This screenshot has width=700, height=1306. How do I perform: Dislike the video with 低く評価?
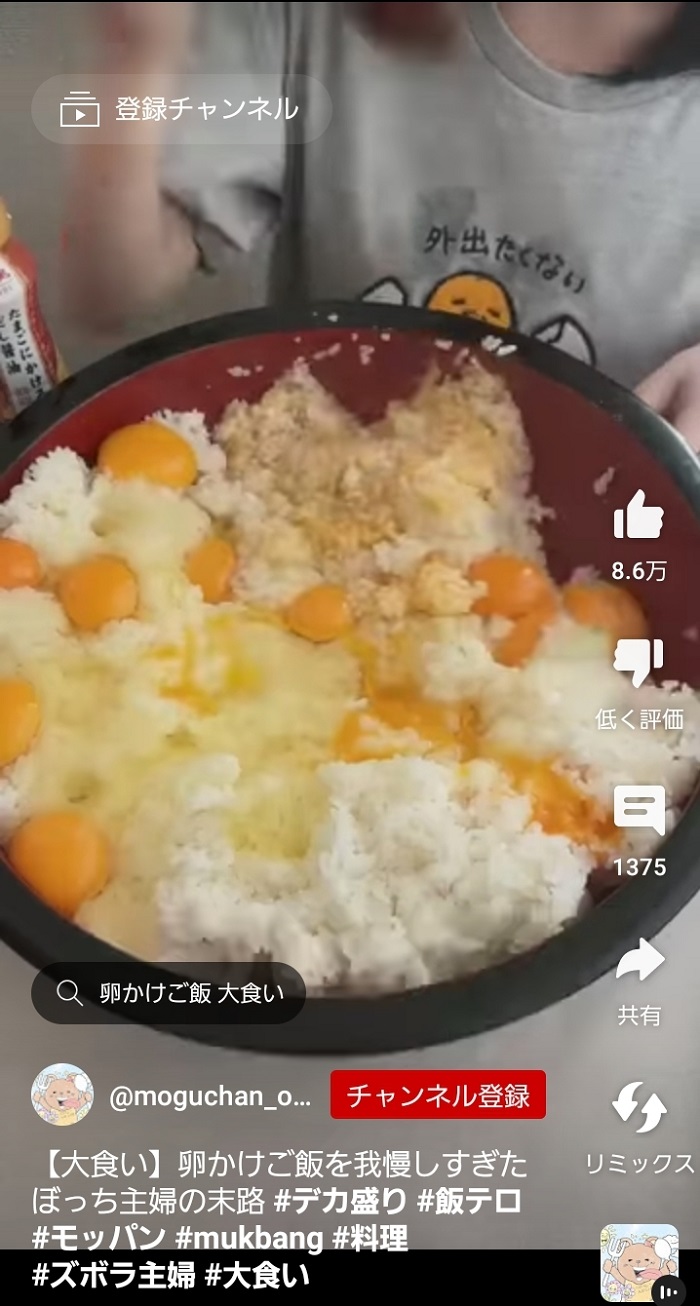coord(639,663)
